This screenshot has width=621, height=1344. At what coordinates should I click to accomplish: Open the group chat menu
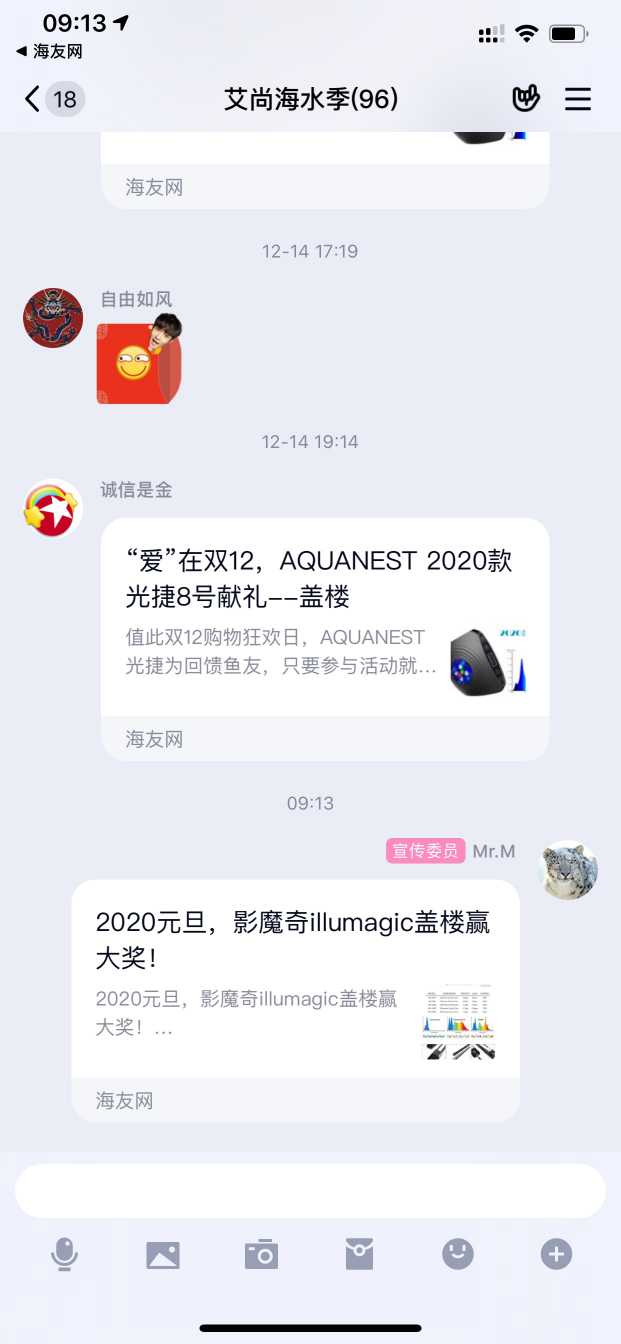tap(578, 99)
